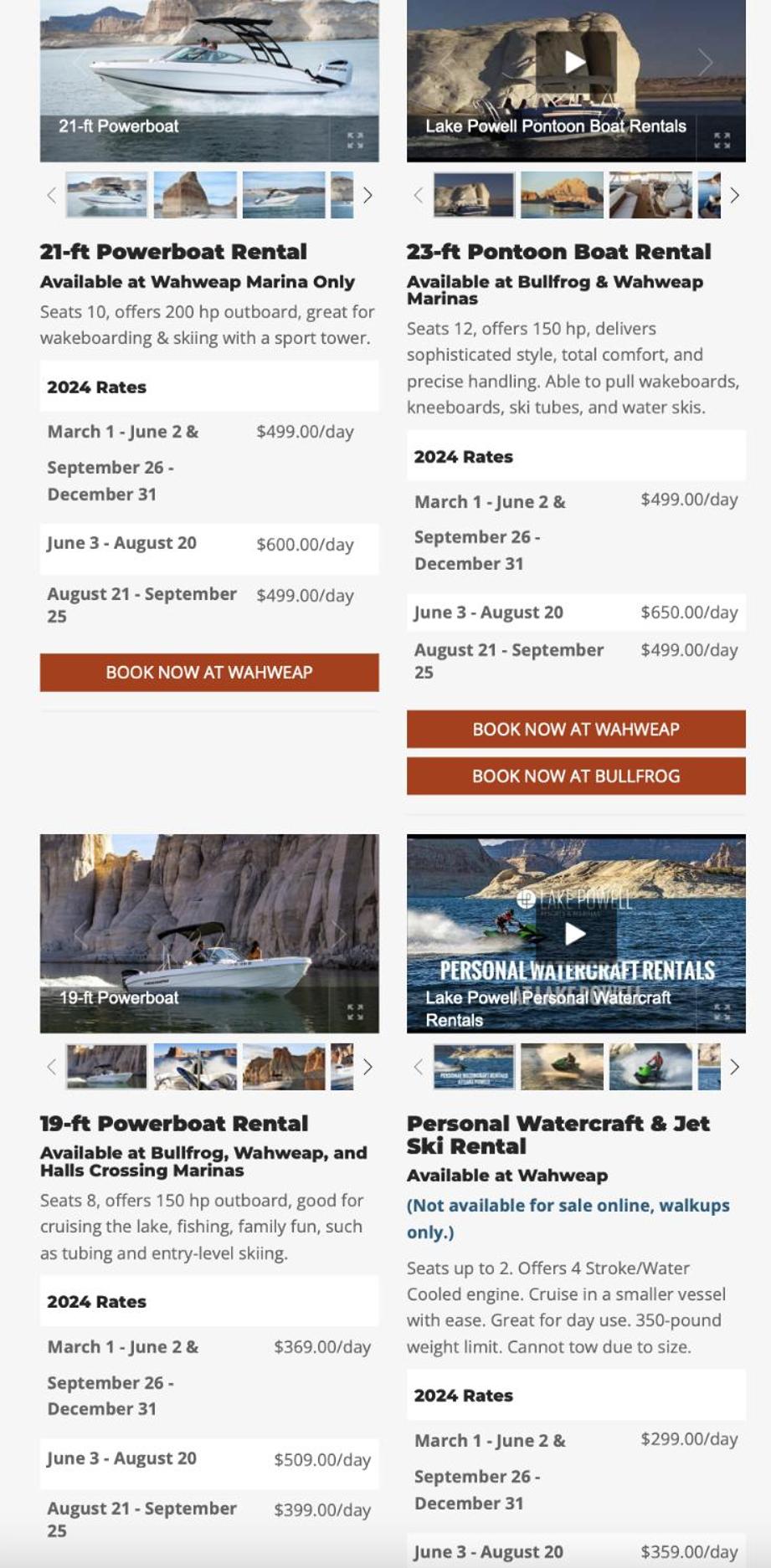Select the second thumbnail under the 19-ft Powerboat

point(195,1067)
